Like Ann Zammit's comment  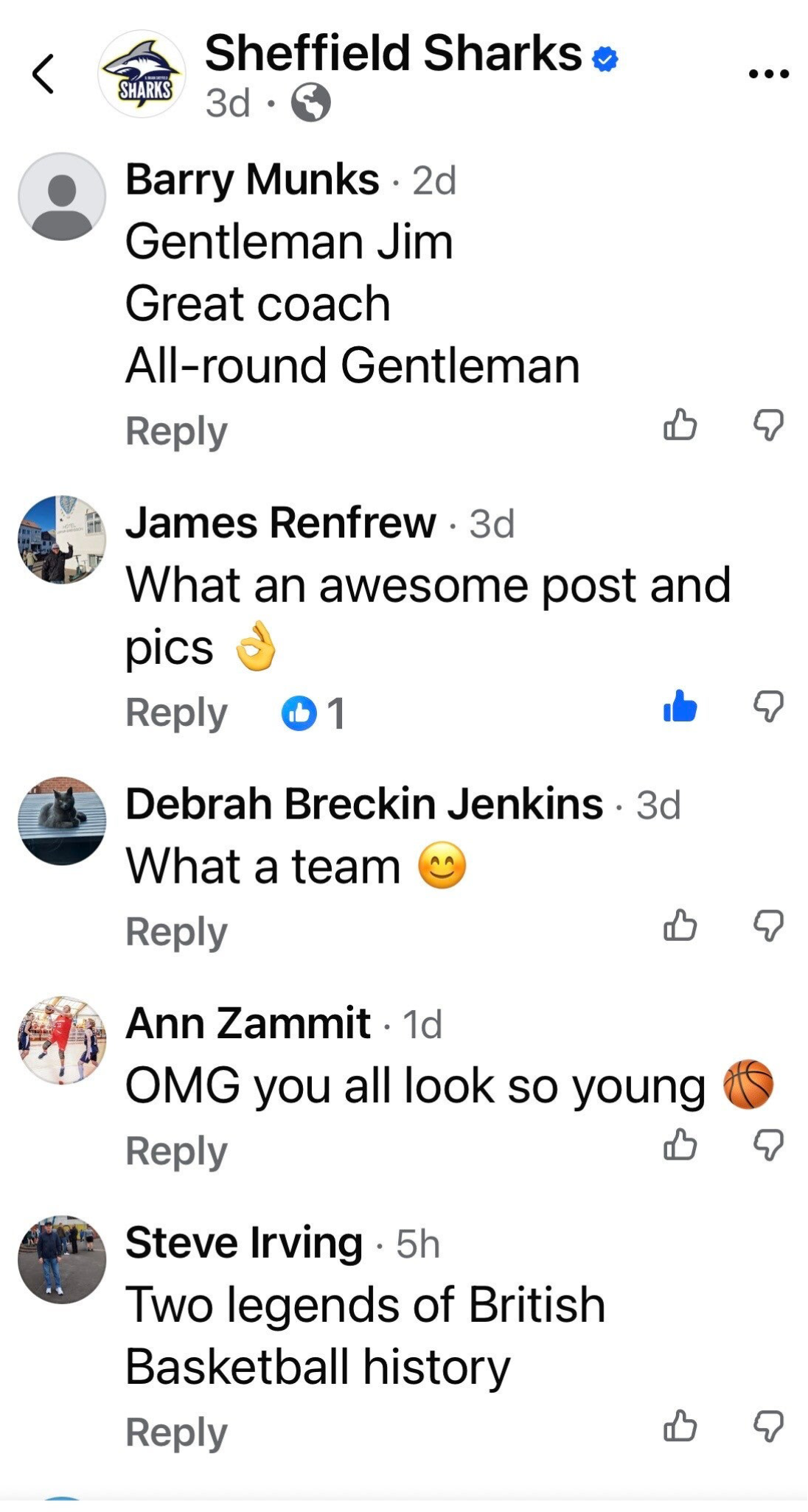[x=680, y=1145]
